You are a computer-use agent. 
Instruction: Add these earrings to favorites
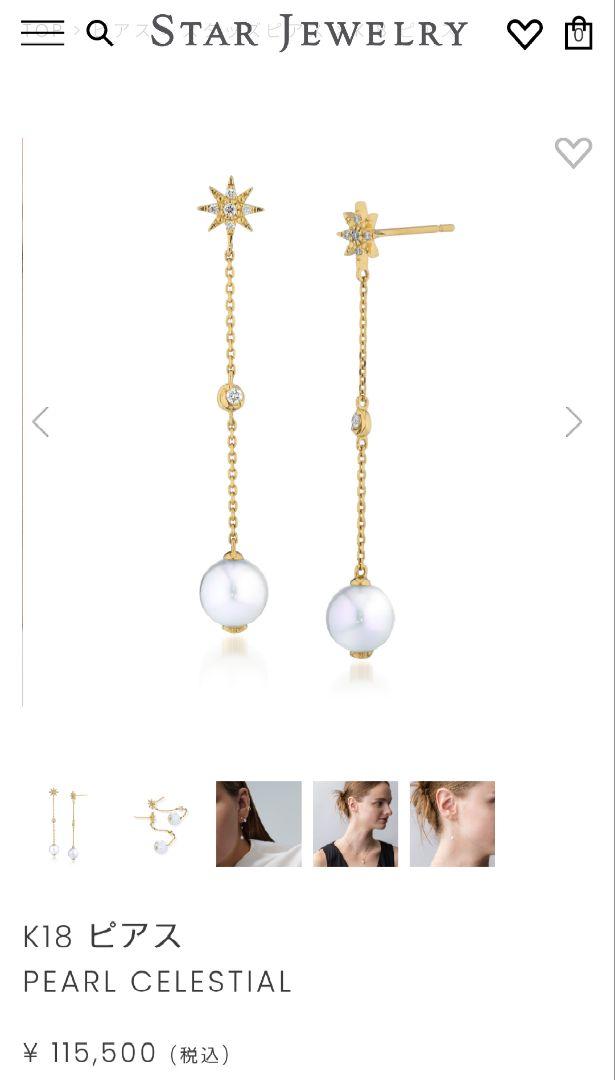574,152
